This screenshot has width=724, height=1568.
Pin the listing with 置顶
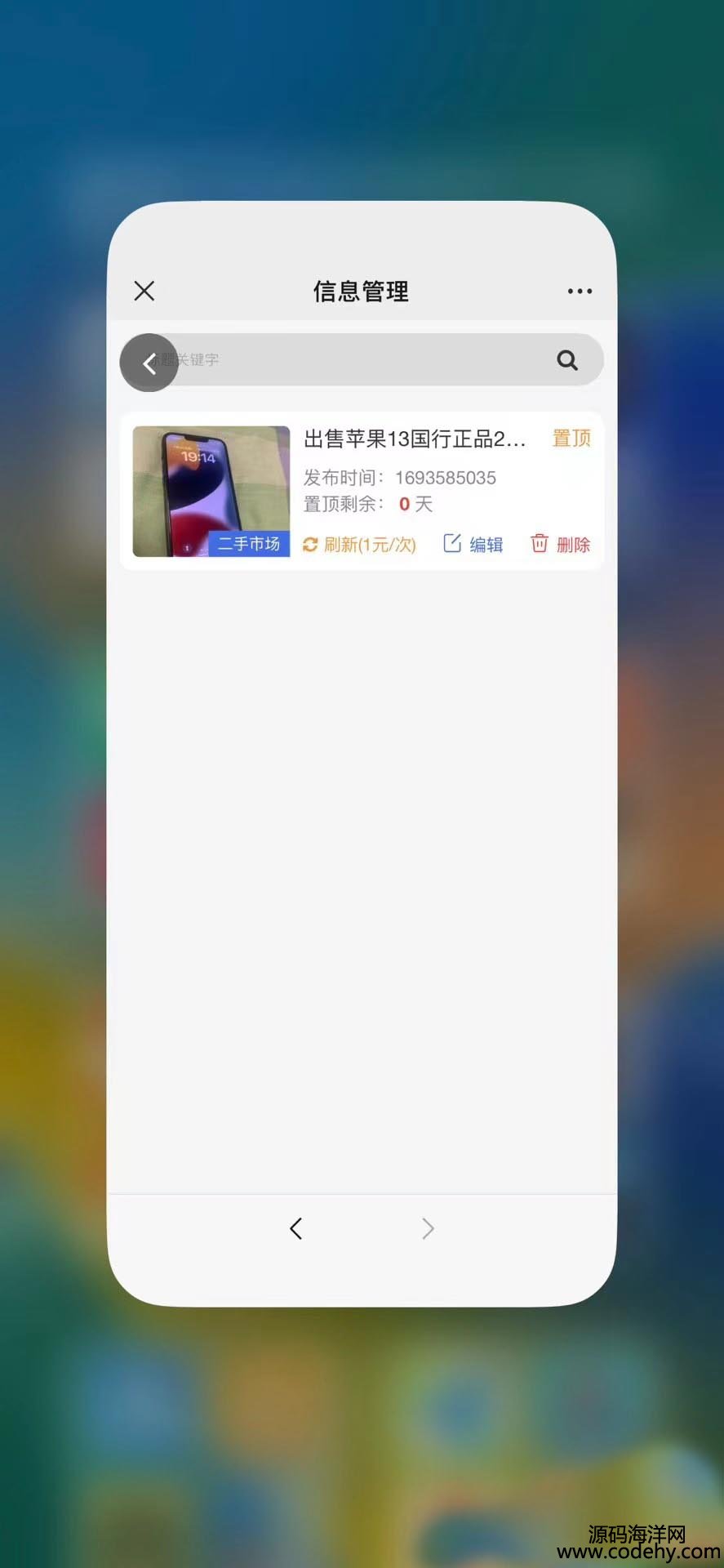571,439
